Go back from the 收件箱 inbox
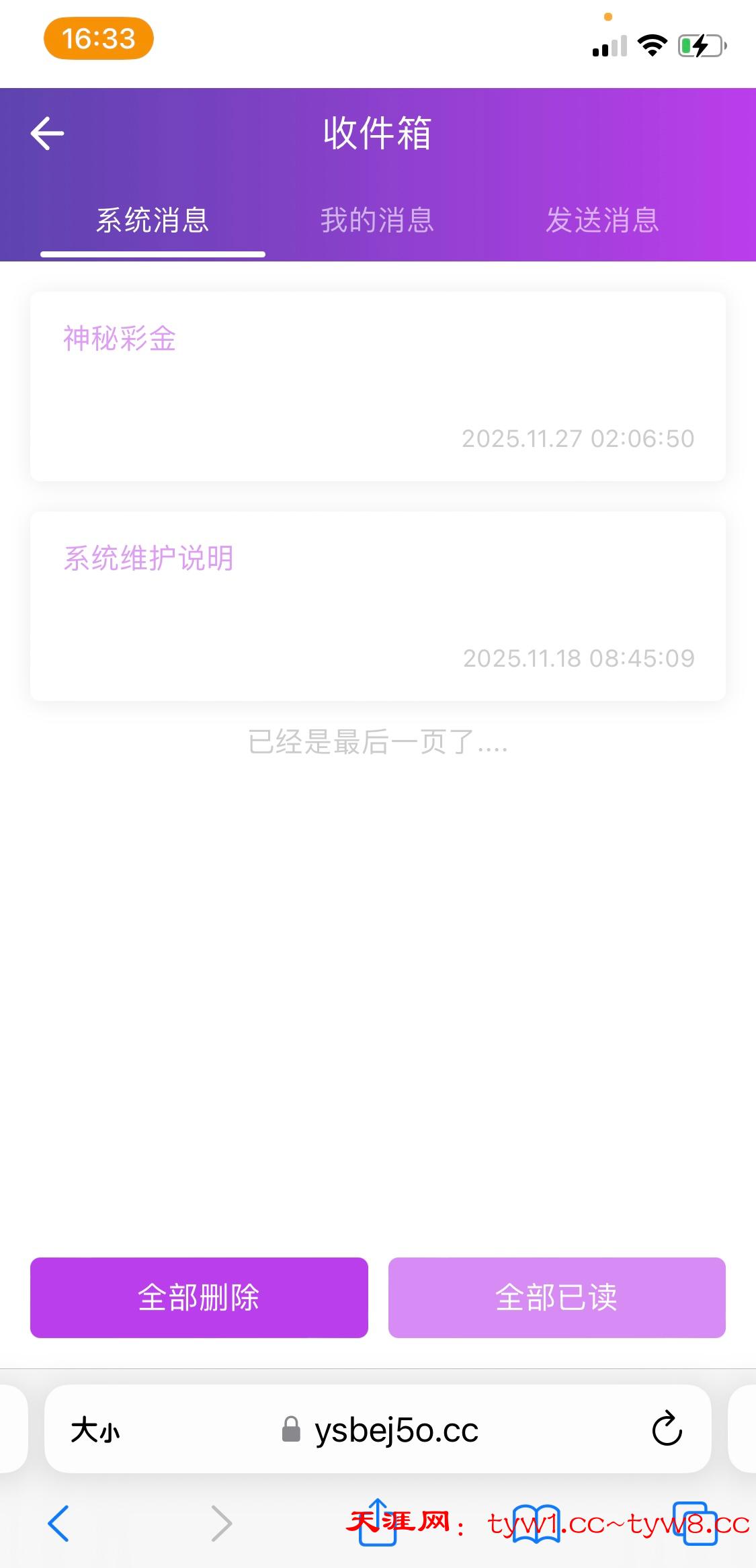The image size is (756, 1568). [47, 133]
